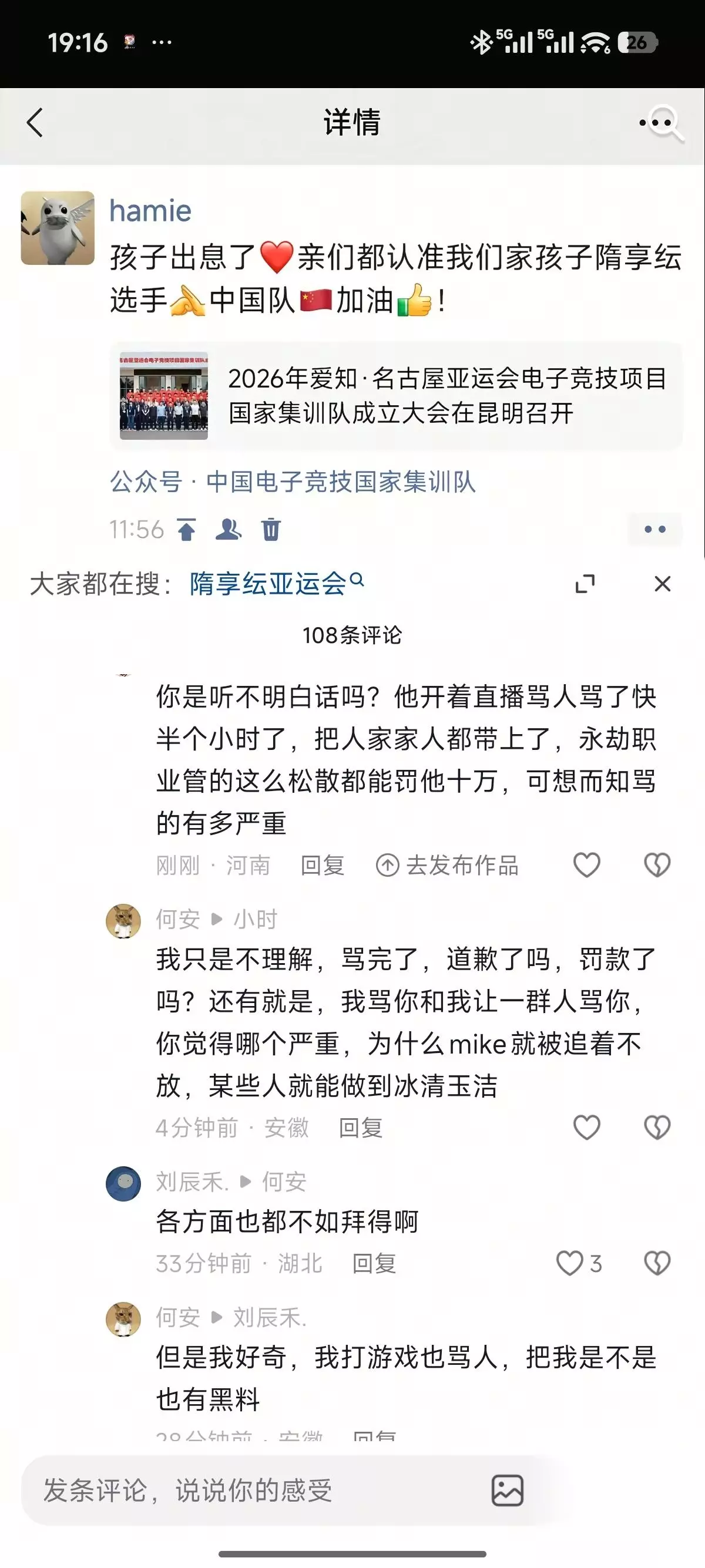Open the two-dot actions button on the post
Image resolution: width=705 pixels, height=1568 pixels.
point(655,530)
